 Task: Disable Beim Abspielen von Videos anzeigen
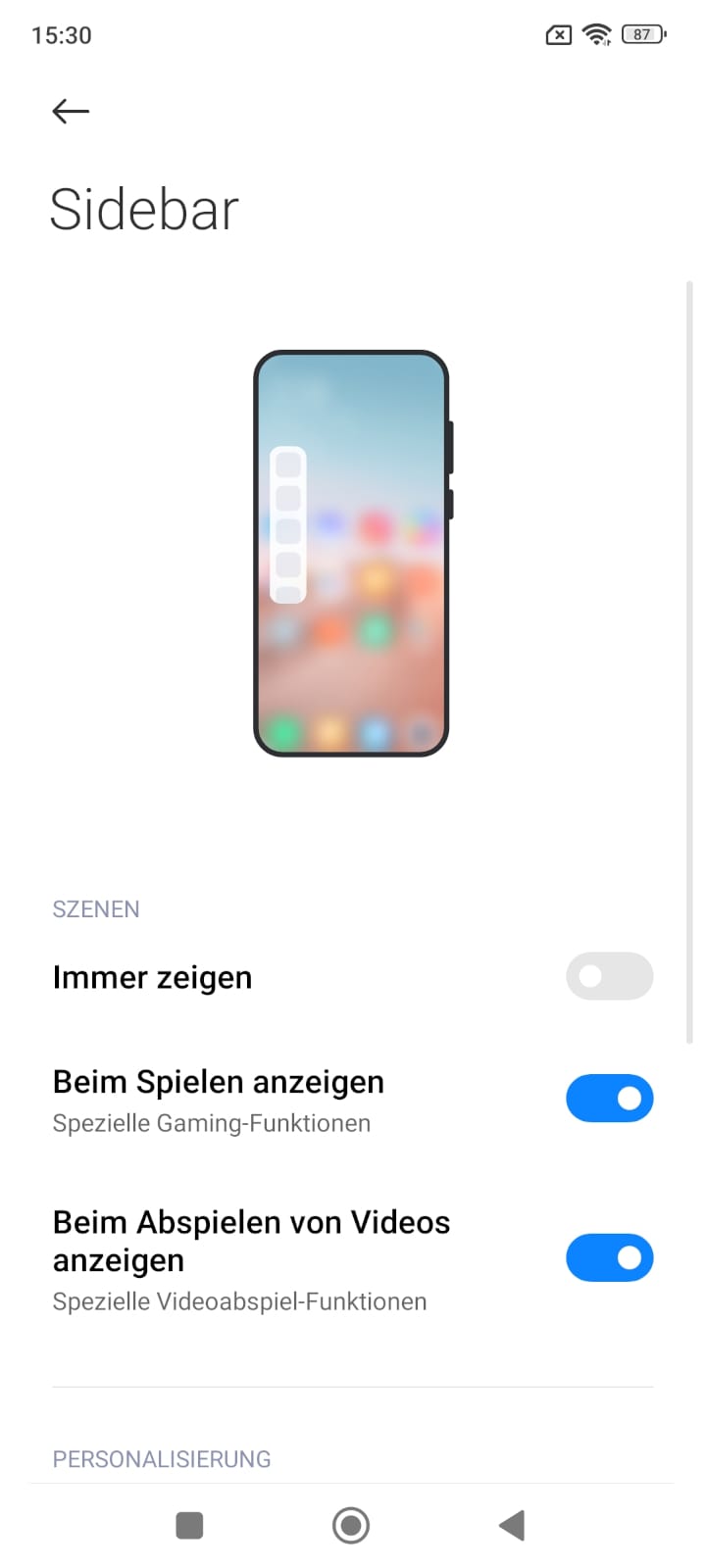pyautogui.click(x=609, y=1257)
